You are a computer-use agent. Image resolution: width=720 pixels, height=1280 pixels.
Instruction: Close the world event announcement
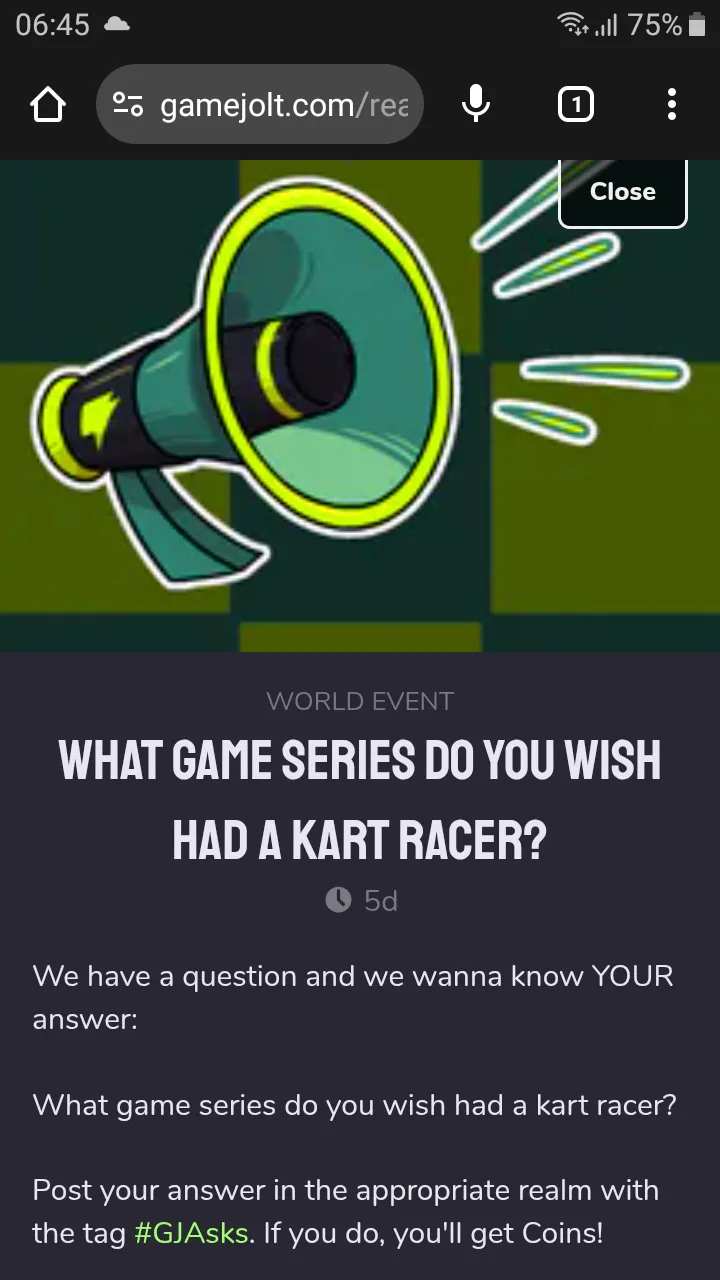click(x=622, y=192)
